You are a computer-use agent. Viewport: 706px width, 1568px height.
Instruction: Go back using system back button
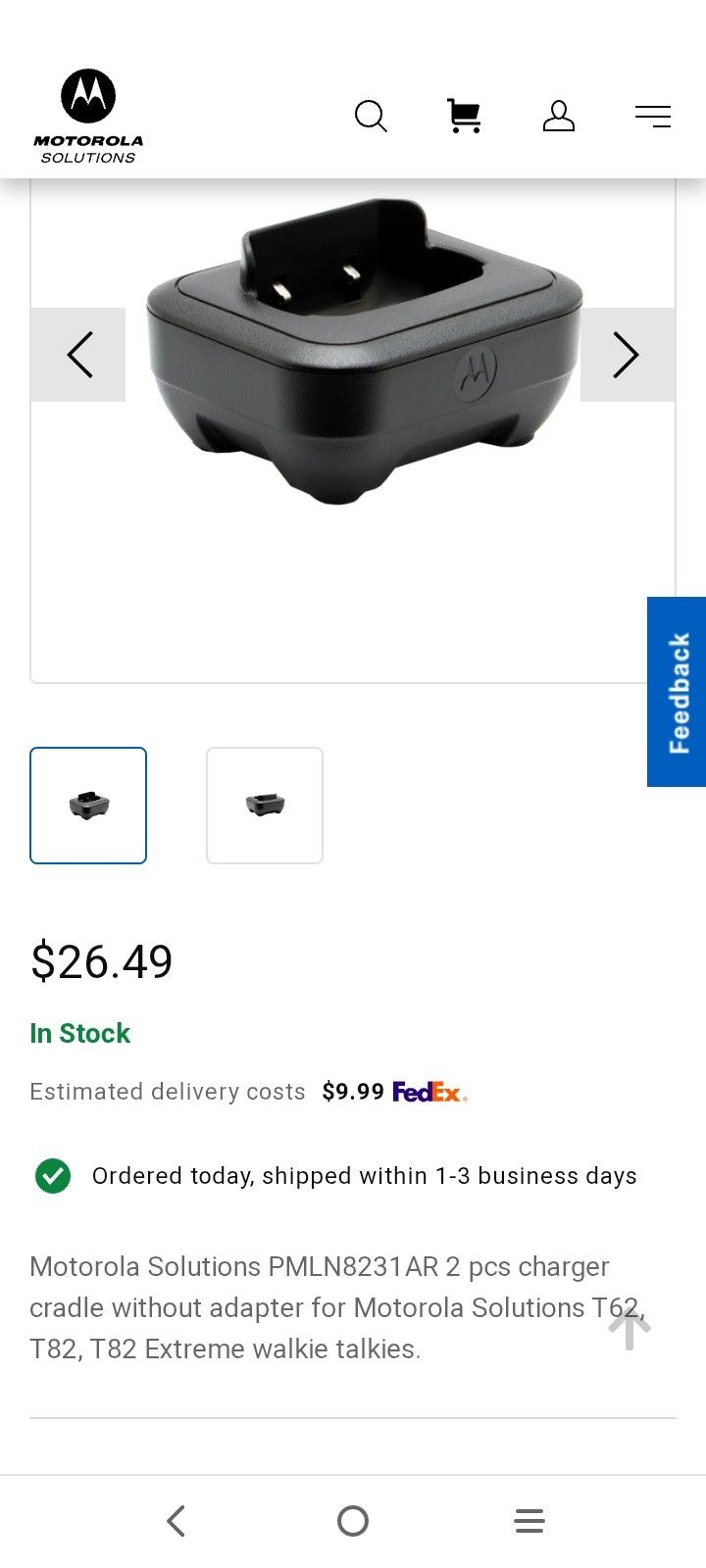(x=176, y=1521)
